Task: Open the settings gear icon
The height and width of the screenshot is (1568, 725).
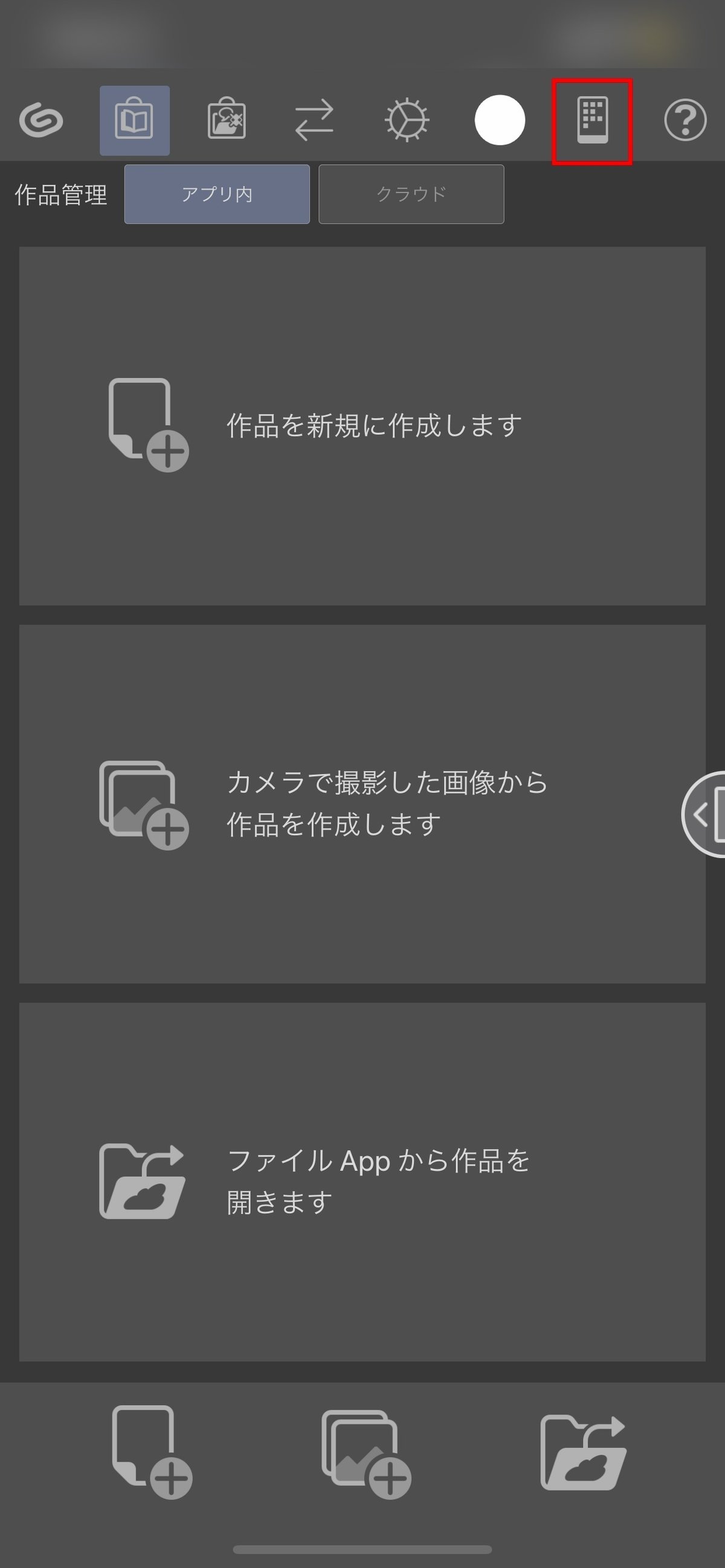Action: [407, 121]
